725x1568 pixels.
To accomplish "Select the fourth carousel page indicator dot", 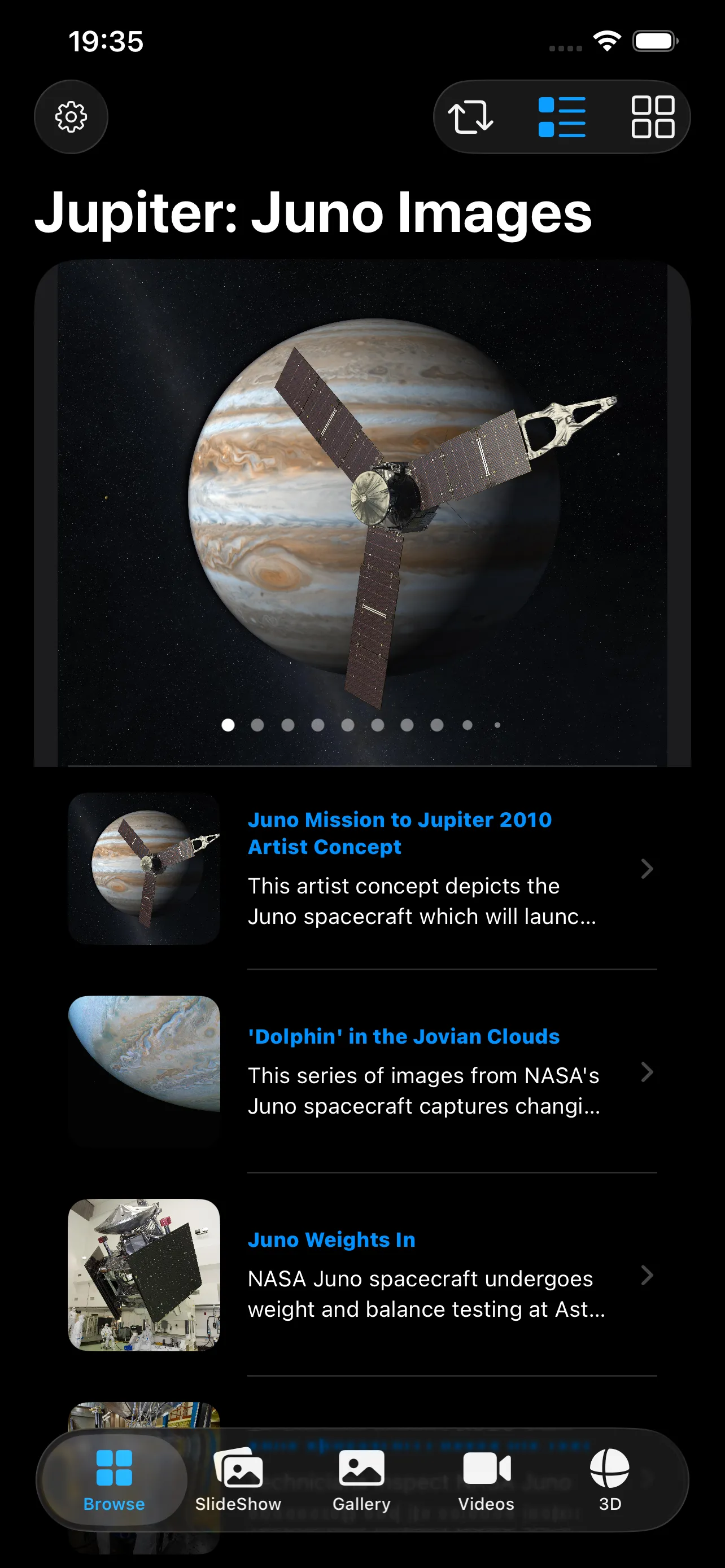I will coord(318,725).
